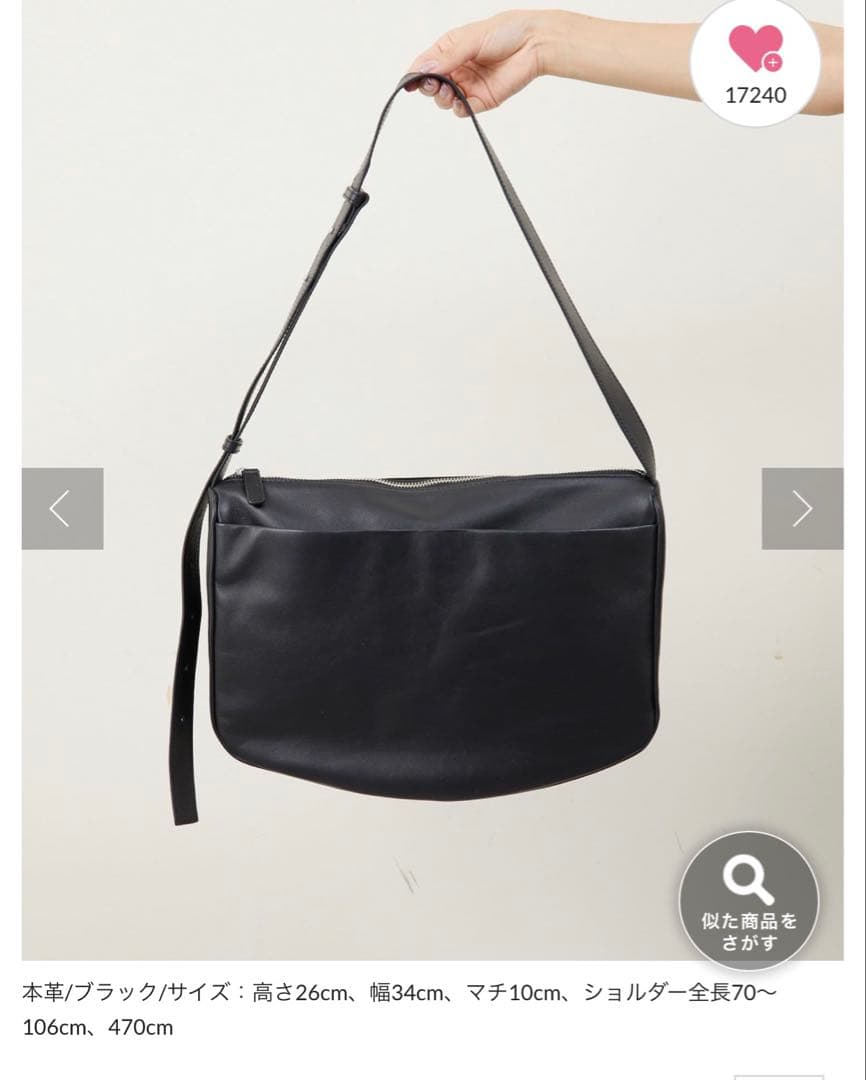Image resolution: width=866 pixels, height=1080 pixels.
Task: Show the previous product image
Action: (62, 509)
